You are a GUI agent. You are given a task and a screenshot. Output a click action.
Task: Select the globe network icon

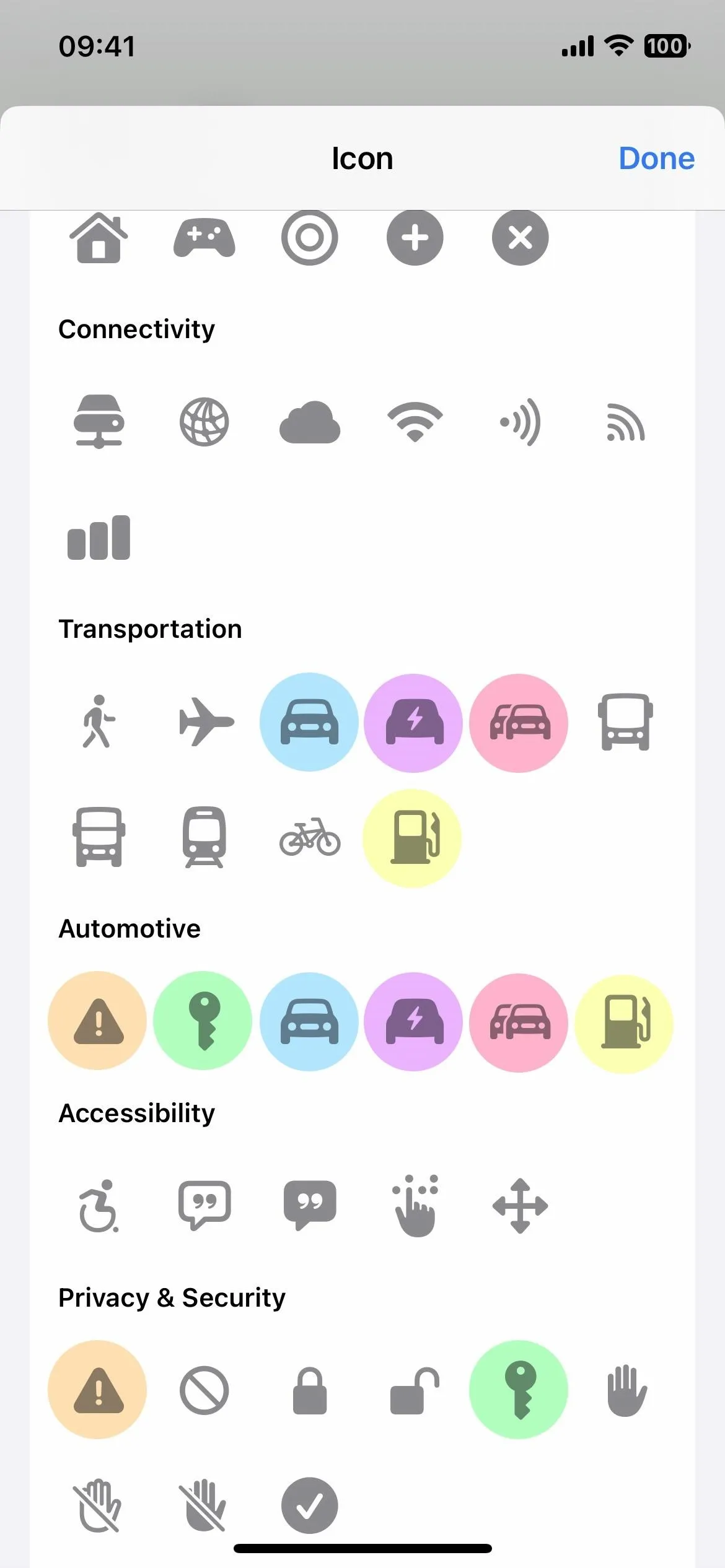click(204, 422)
